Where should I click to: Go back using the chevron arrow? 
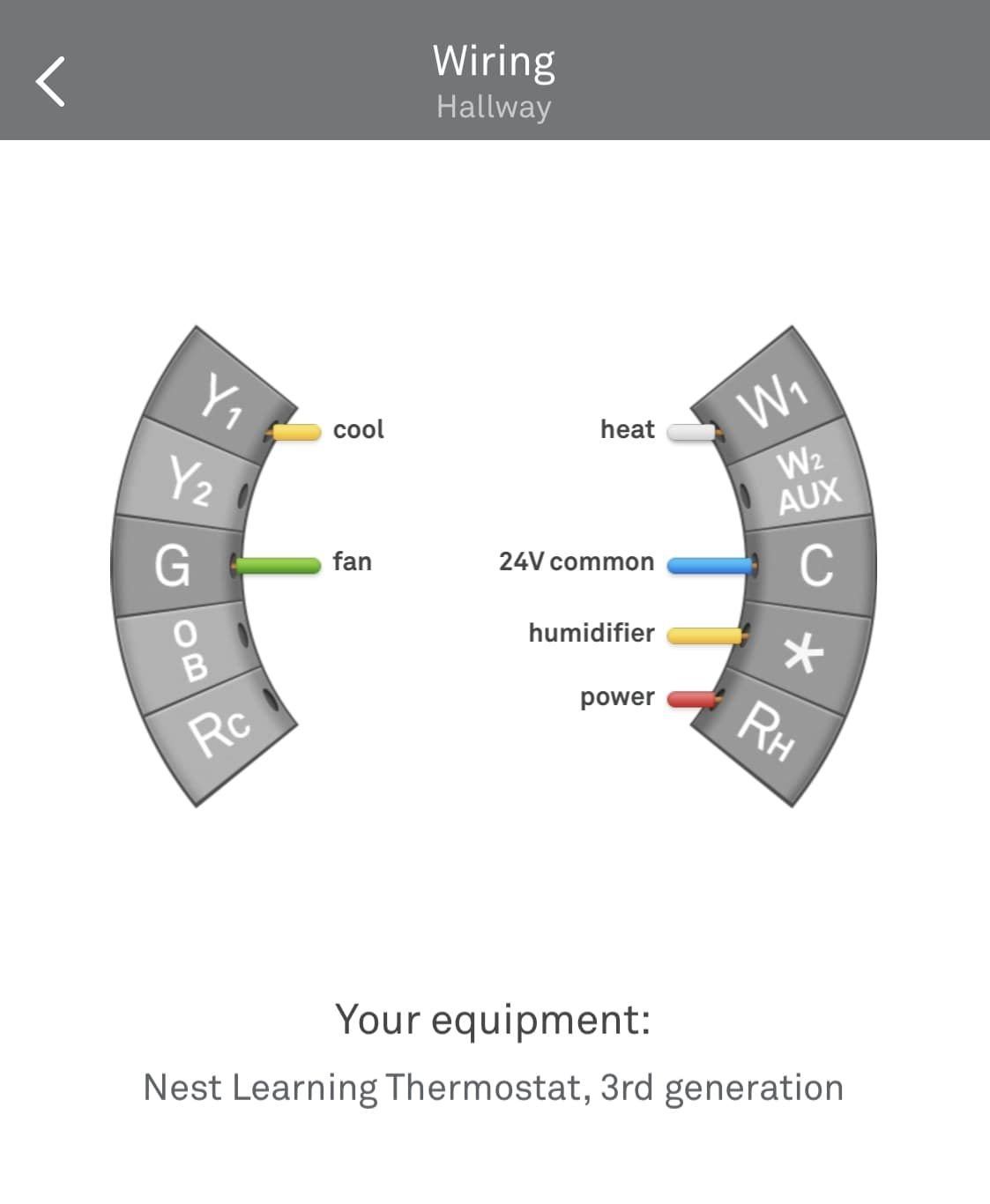[49, 82]
